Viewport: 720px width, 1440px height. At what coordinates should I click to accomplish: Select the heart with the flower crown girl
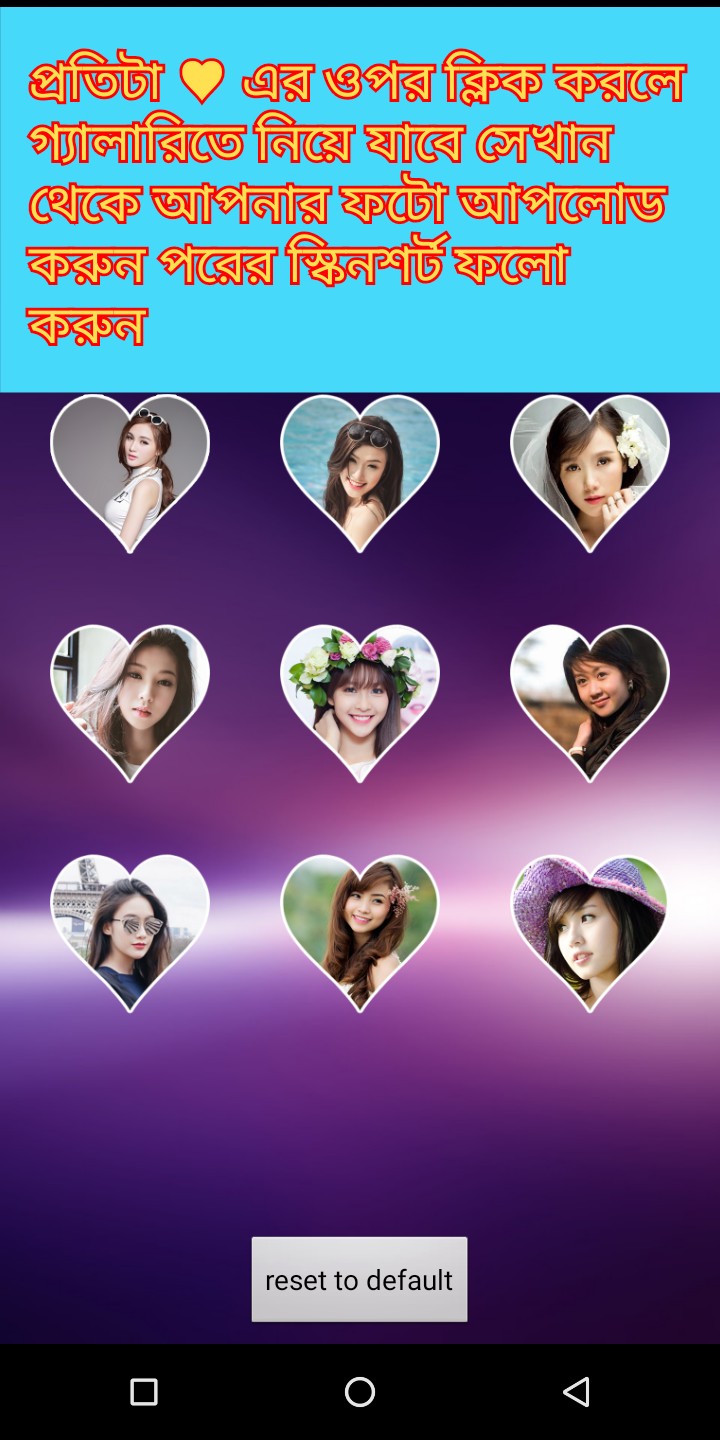[x=360, y=698]
